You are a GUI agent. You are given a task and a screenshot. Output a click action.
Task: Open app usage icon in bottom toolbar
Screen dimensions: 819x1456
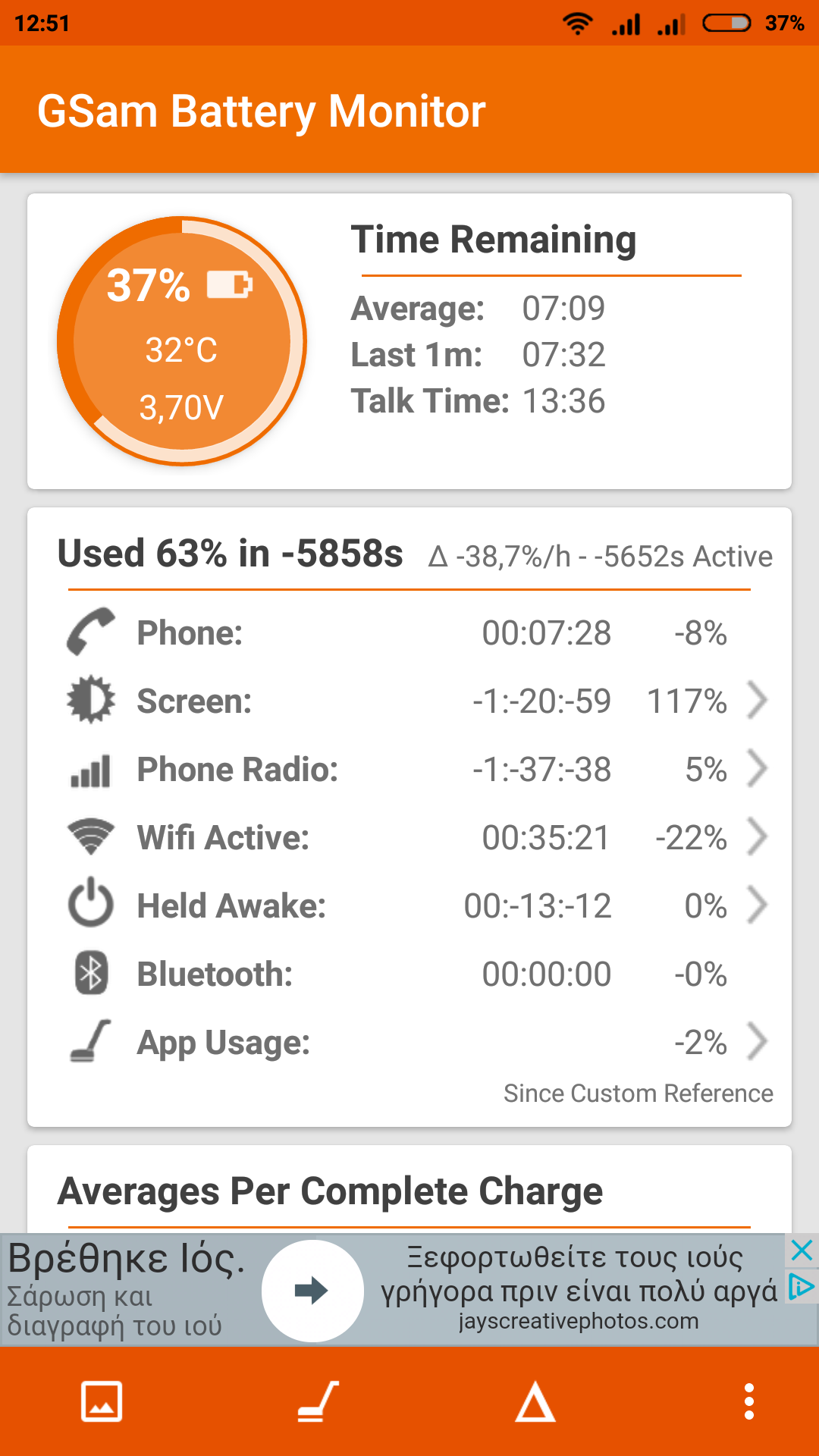pos(318,1401)
